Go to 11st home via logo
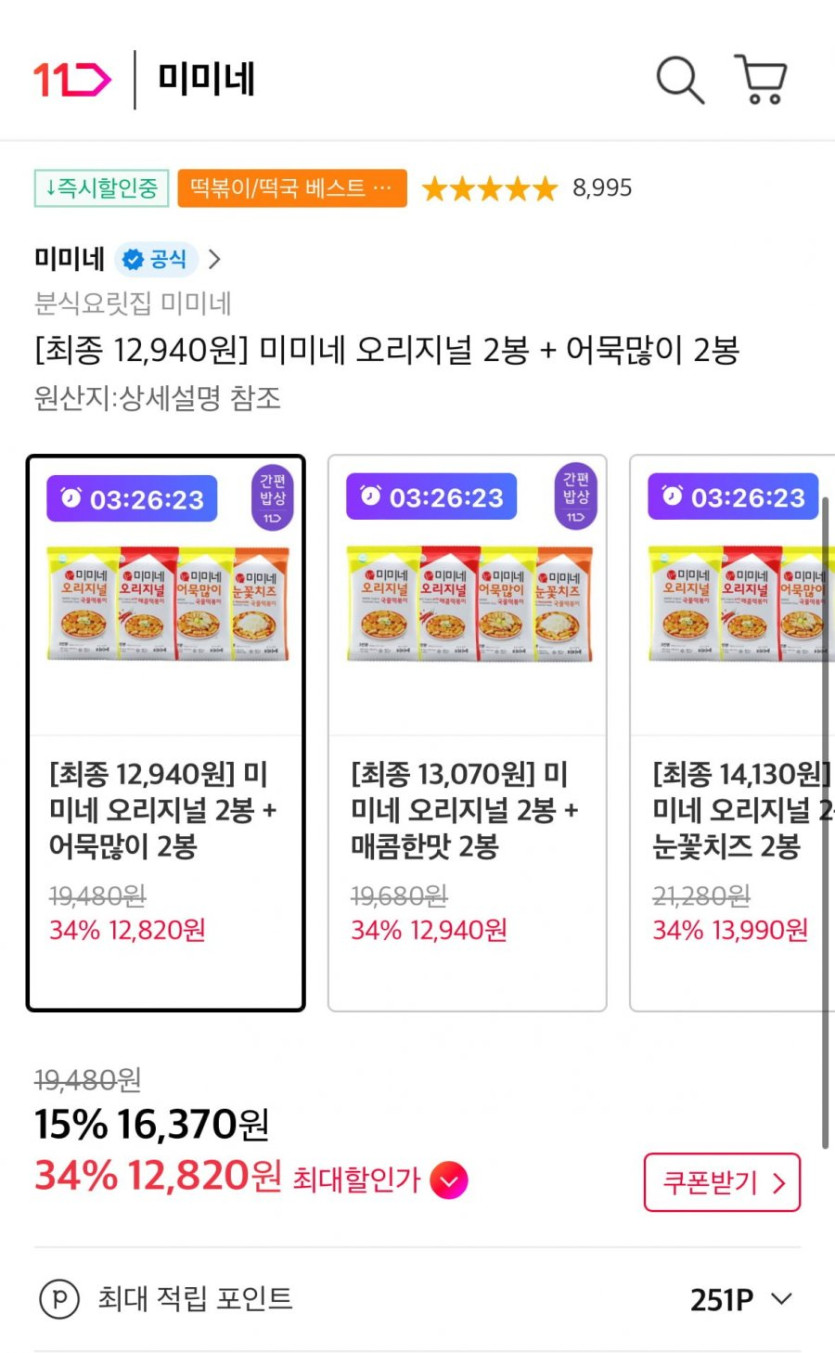Viewport: 835px width, 1353px height. (x=72, y=80)
